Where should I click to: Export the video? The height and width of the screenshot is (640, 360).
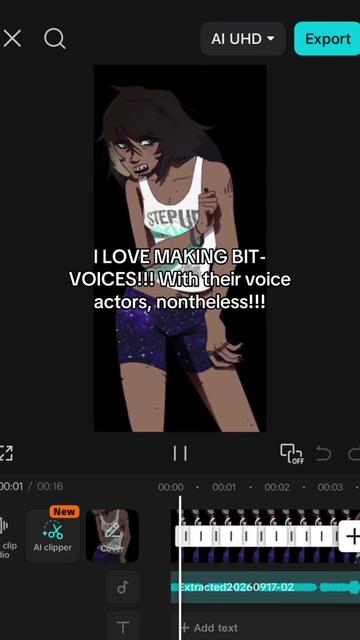(x=327, y=39)
